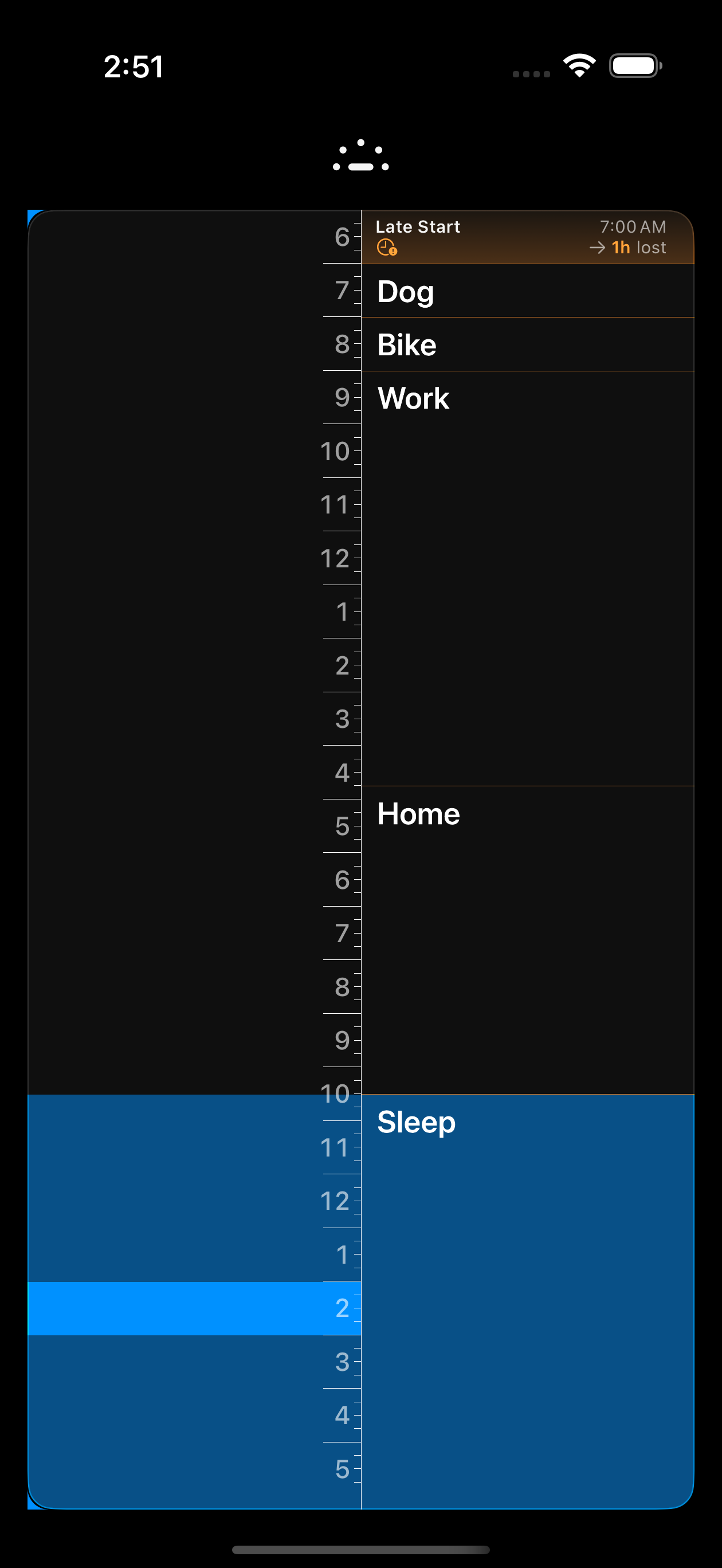Image resolution: width=722 pixels, height=1568 pixels.
Task: Open the Dog schedule block
Action: coord(527,291)
